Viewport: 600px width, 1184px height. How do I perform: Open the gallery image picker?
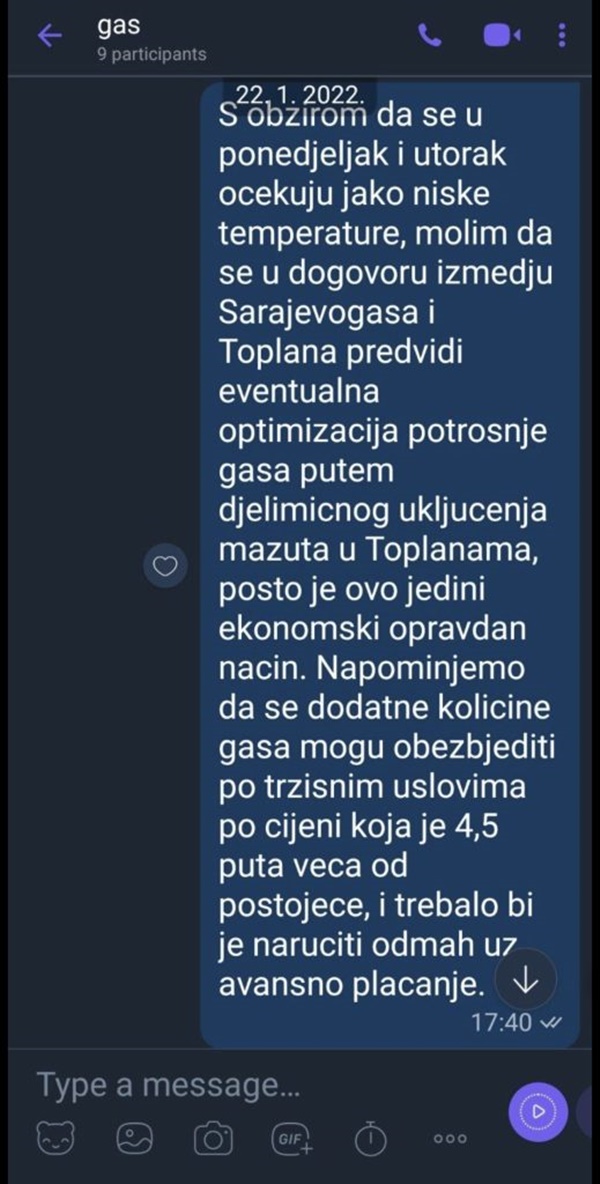click(134, 1138)
